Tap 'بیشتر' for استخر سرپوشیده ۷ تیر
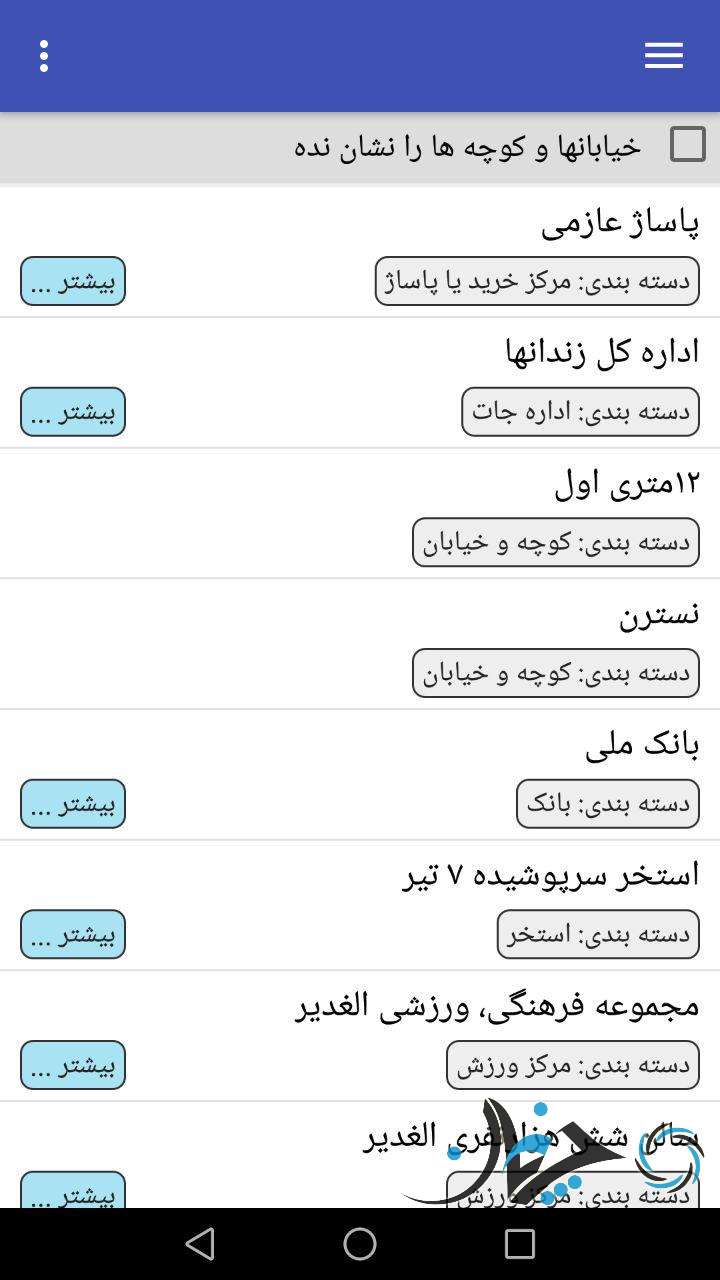Image resolution: width=720 pixels, height=1280 pixels. click(x=73, y=934)
